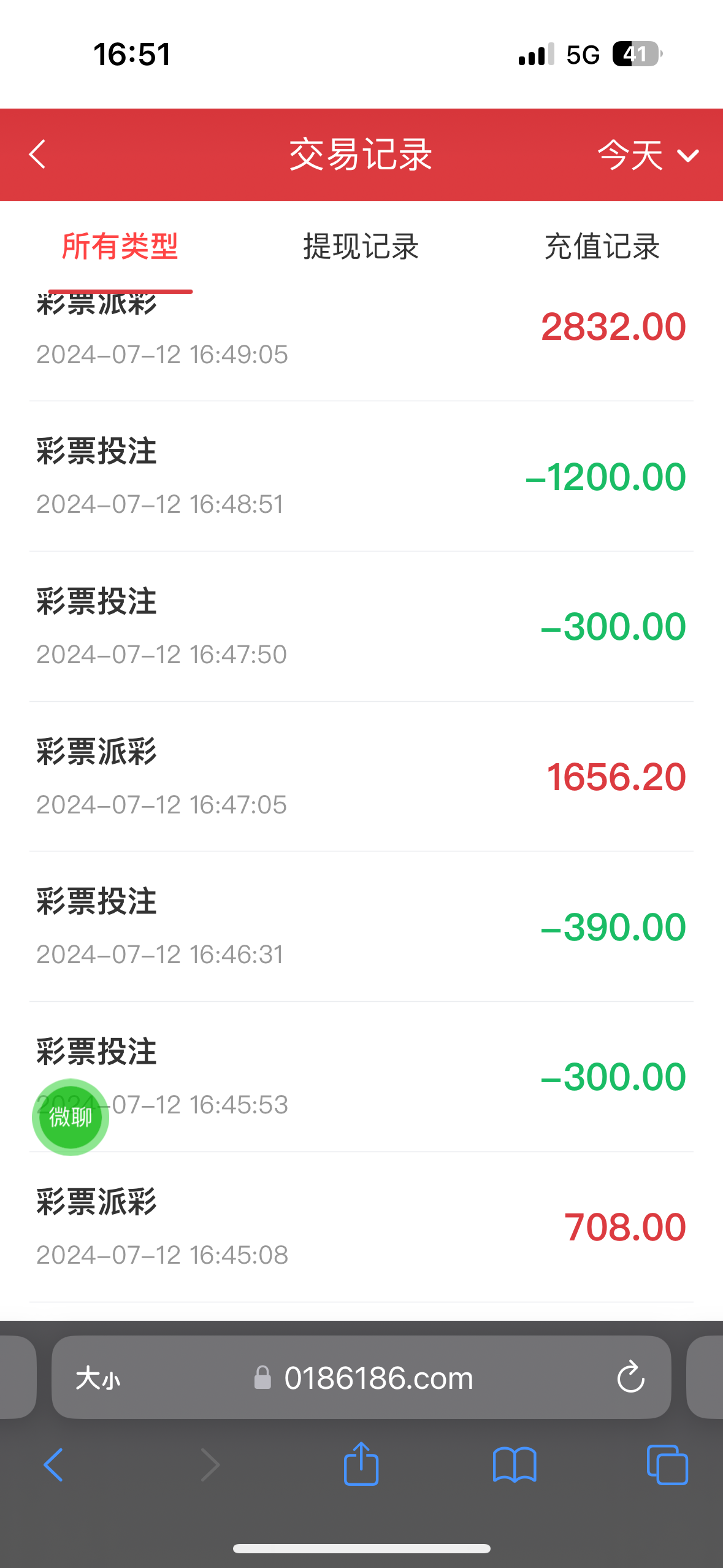Select the 所有类型 tab
The height and width of the screenshot is (1568, 723).
click(120, 247)
